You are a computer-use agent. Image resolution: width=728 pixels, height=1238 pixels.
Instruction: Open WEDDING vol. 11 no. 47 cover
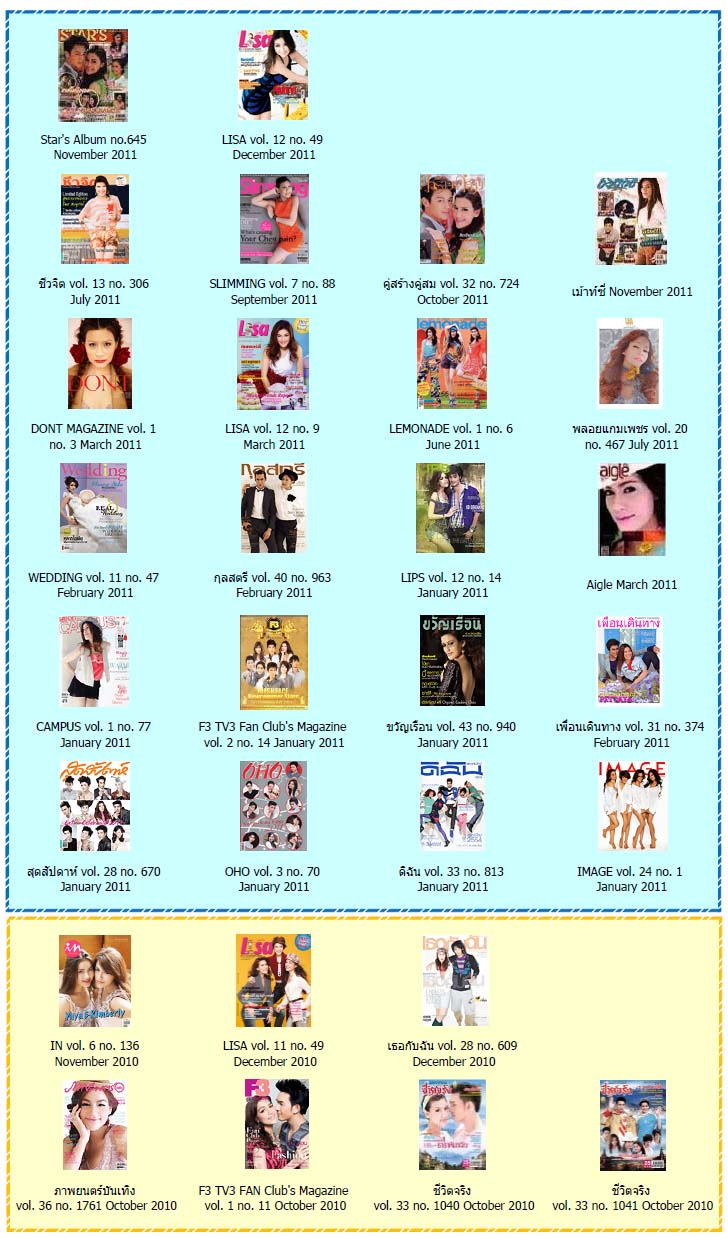93,508
